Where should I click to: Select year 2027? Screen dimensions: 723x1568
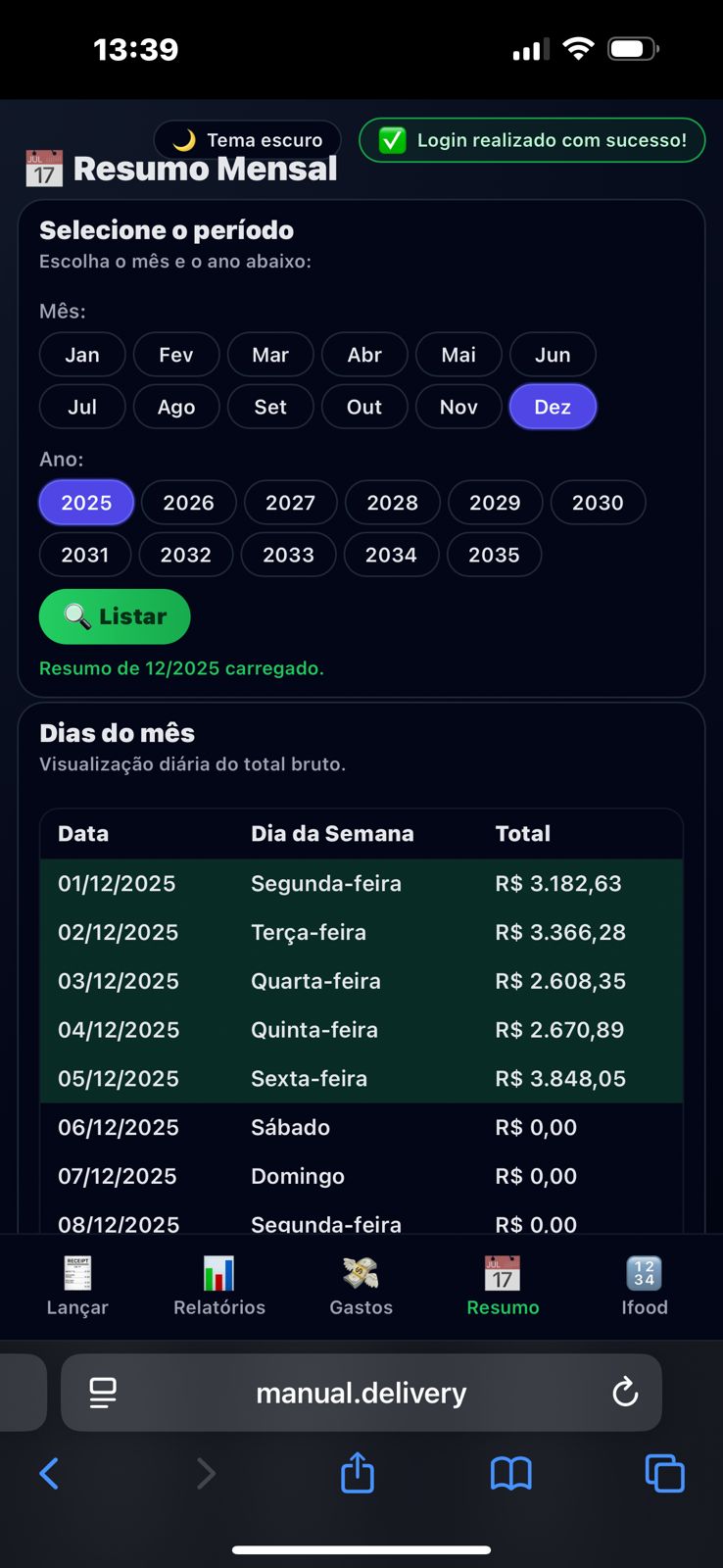coord(290,503)
